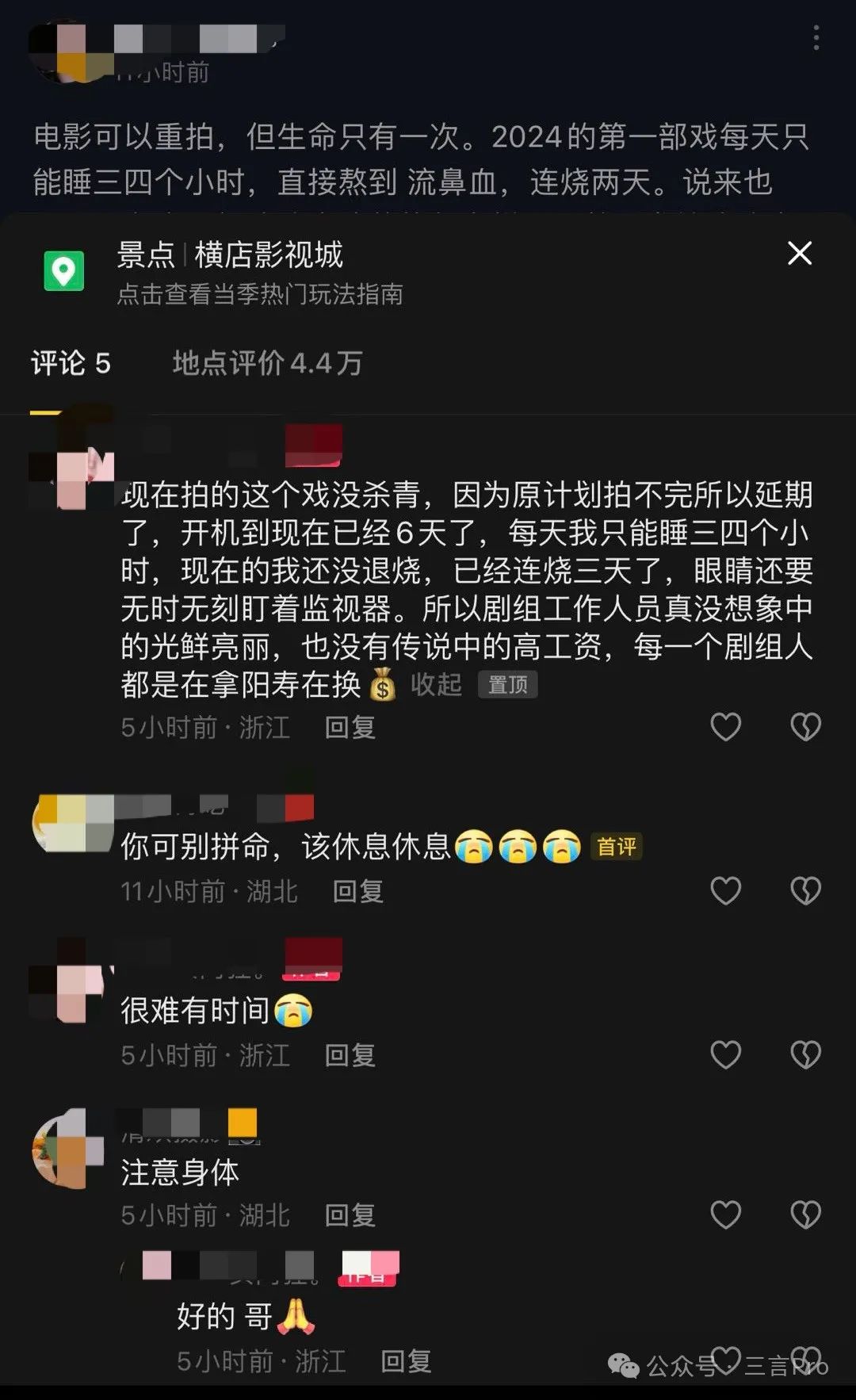
Task: Reply to the 好的 哥 comment
Action: point(406,1361)
